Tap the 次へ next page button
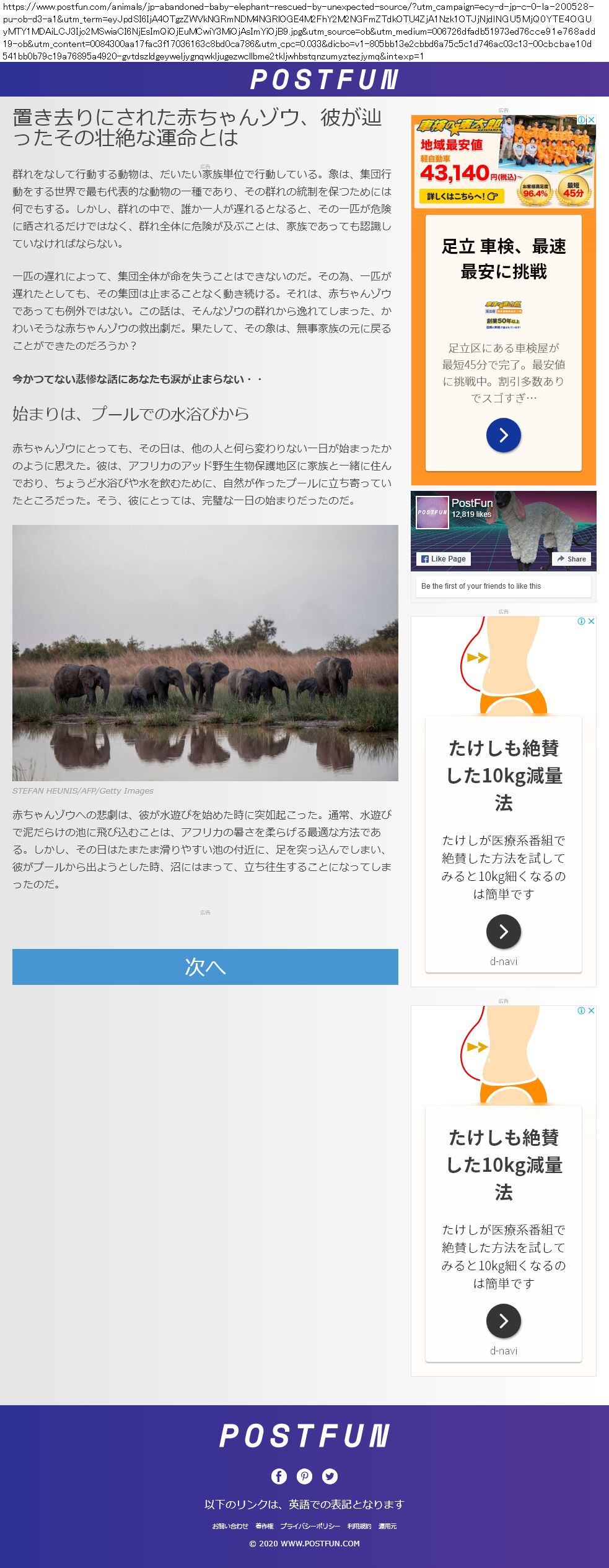Screen dimensions: 609x1568 point(205,966)
